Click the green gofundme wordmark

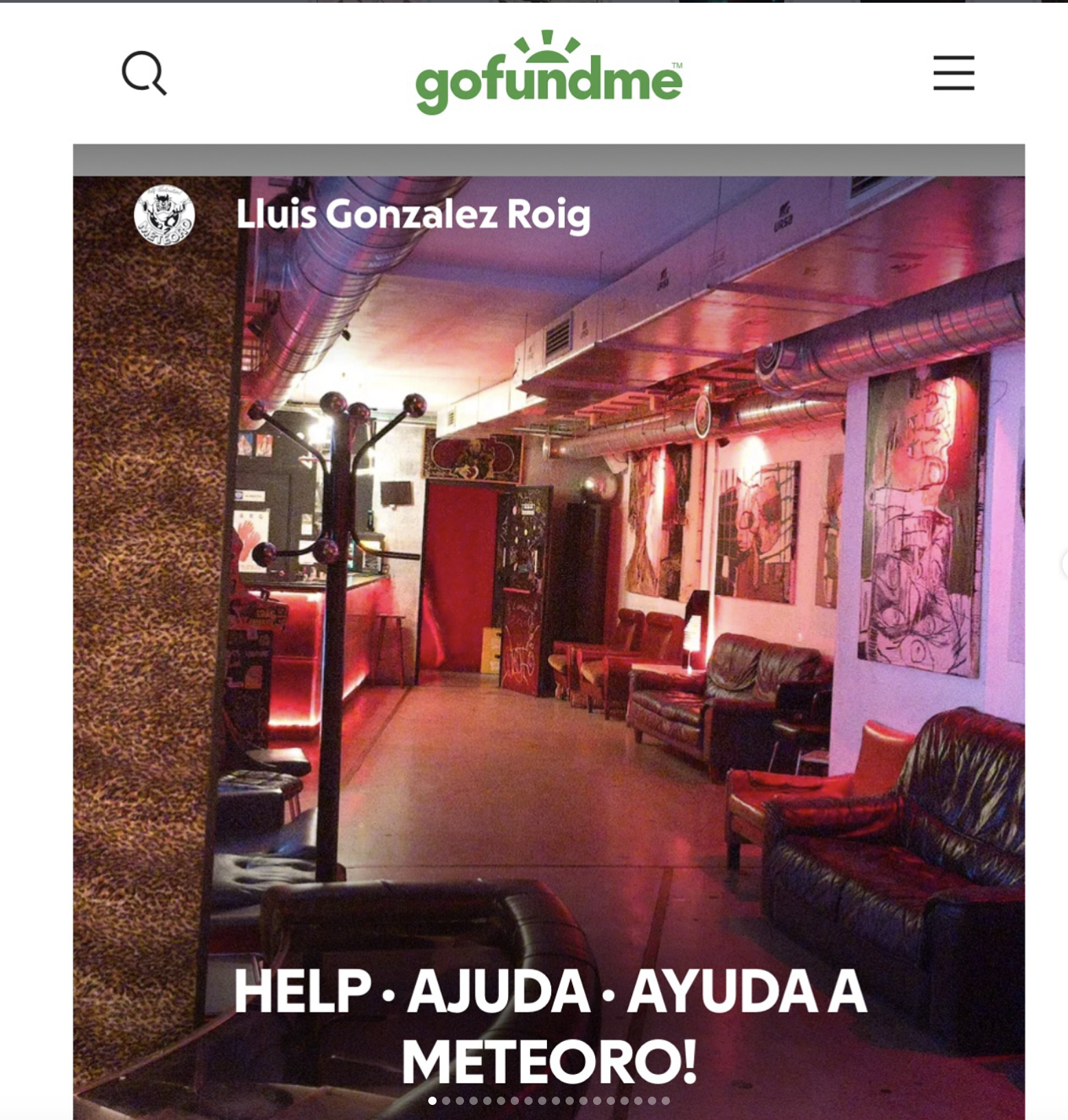[x=549, y=80]
